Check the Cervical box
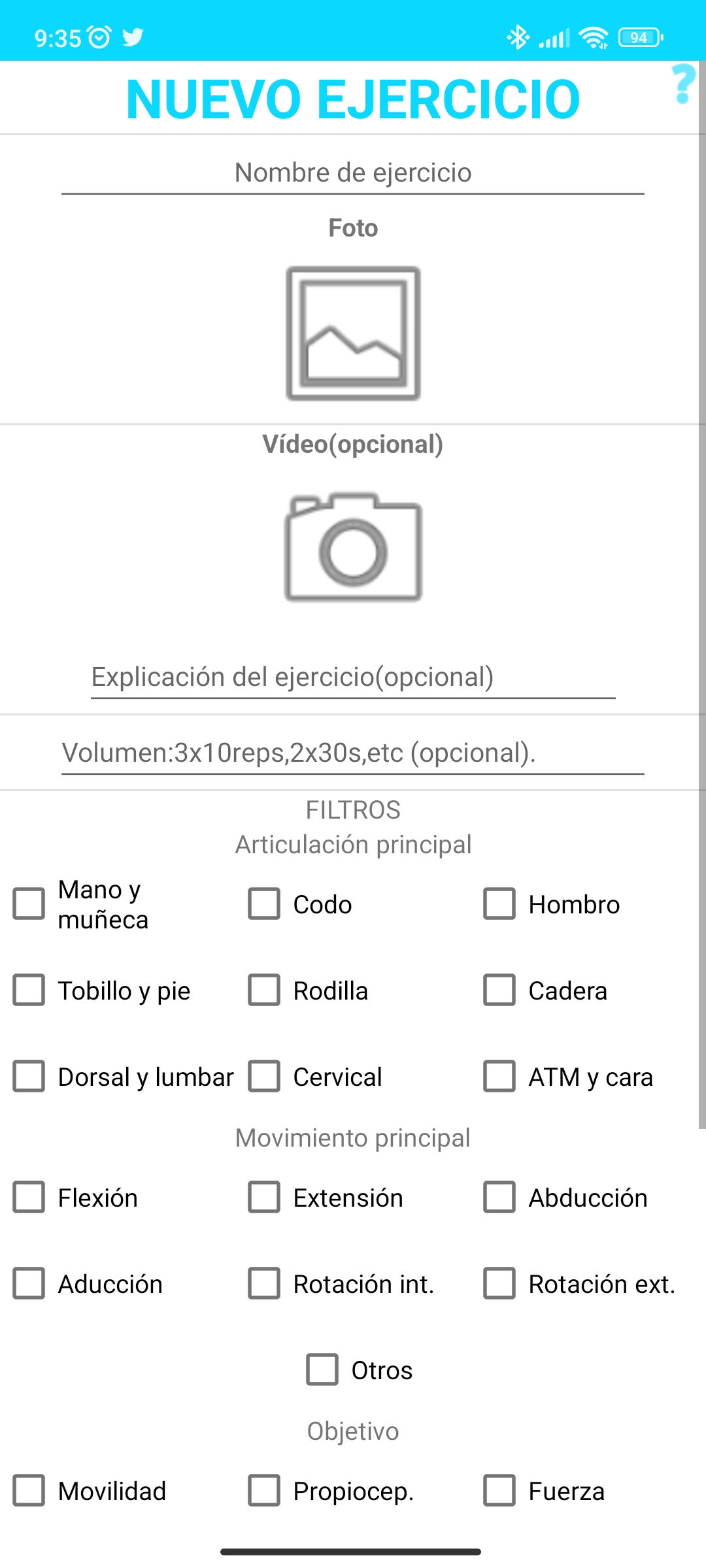This screenshot has height=1568, width=706. pyautogui.click(x=264, y=1077)
